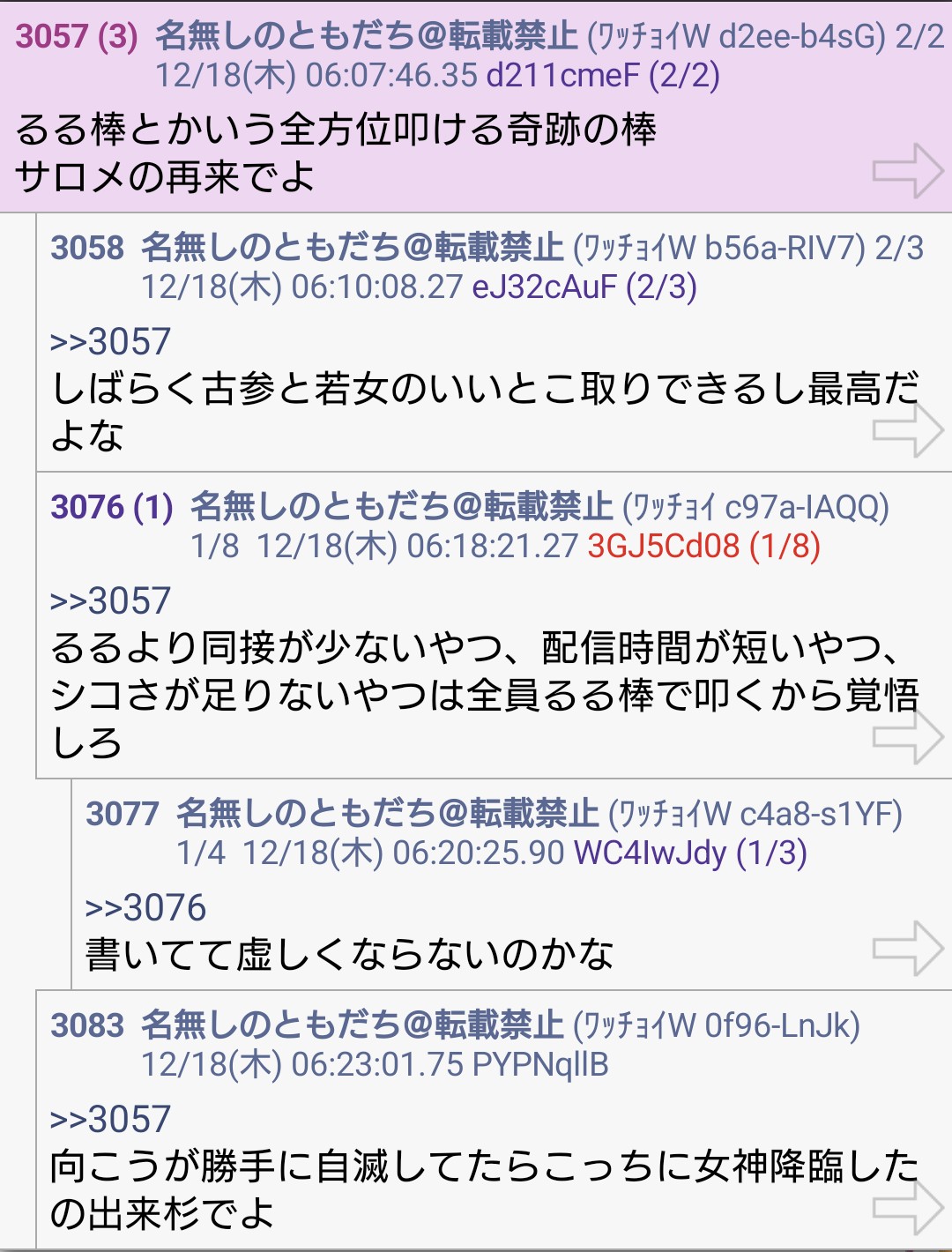Show posts by ID eJ32cAuF (2/3)

(x=584, y=287)
